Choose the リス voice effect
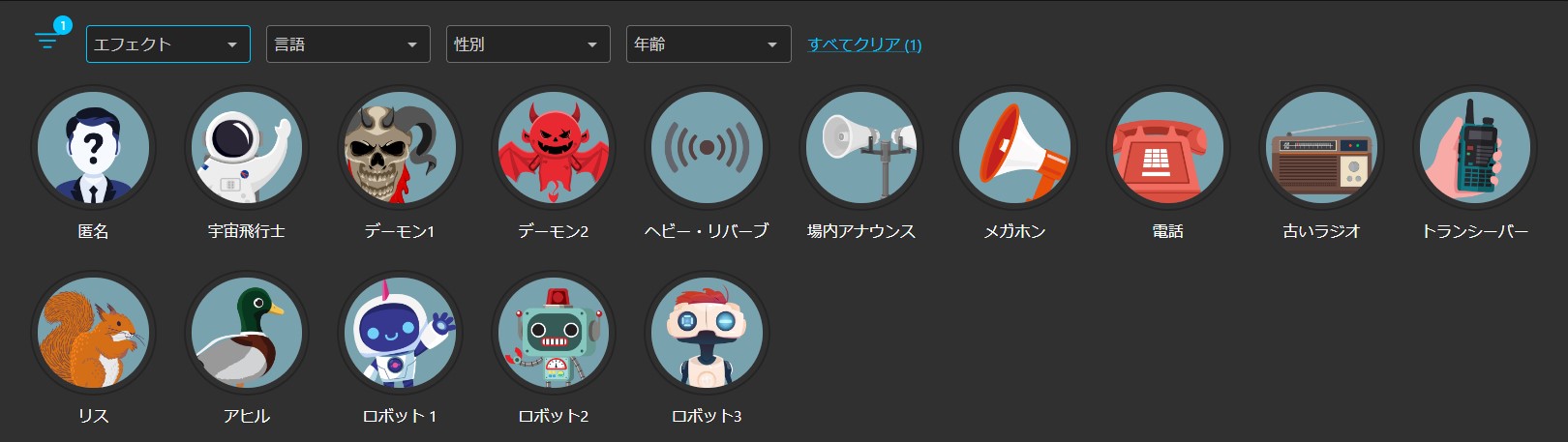 93,333
